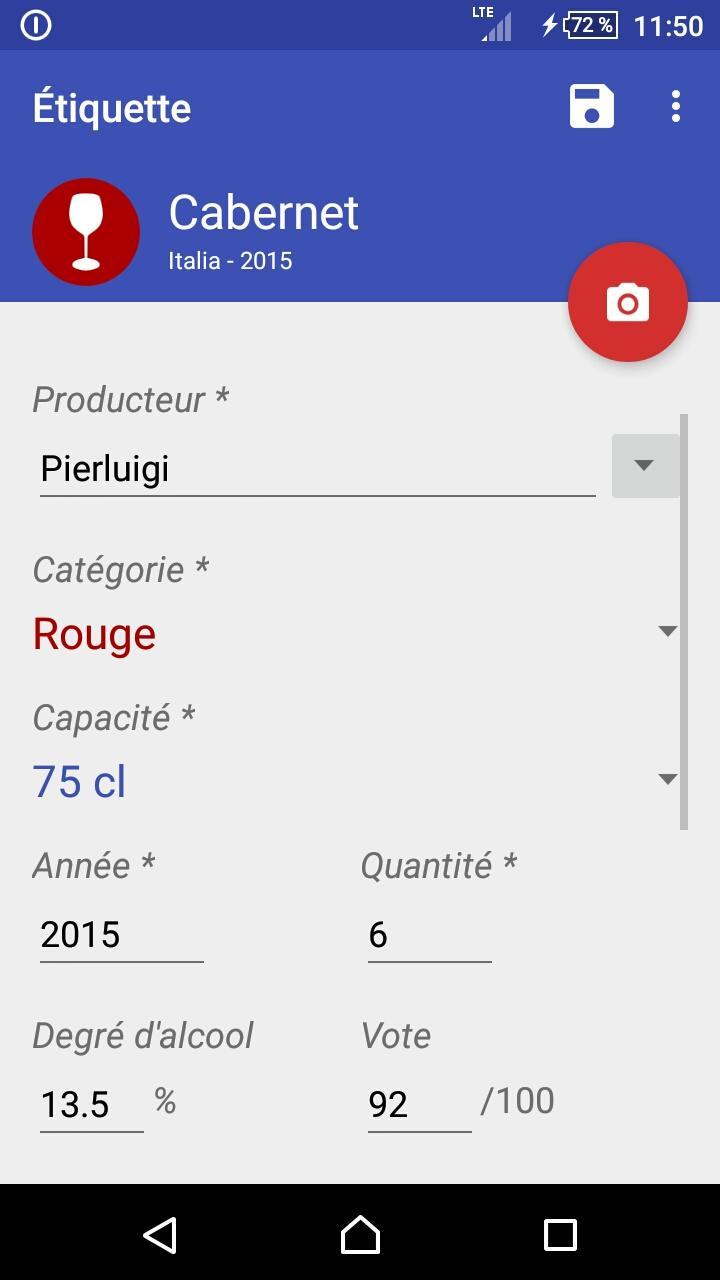
Task: Save the label with the floppy disk icon
Action: coord(592,106)
